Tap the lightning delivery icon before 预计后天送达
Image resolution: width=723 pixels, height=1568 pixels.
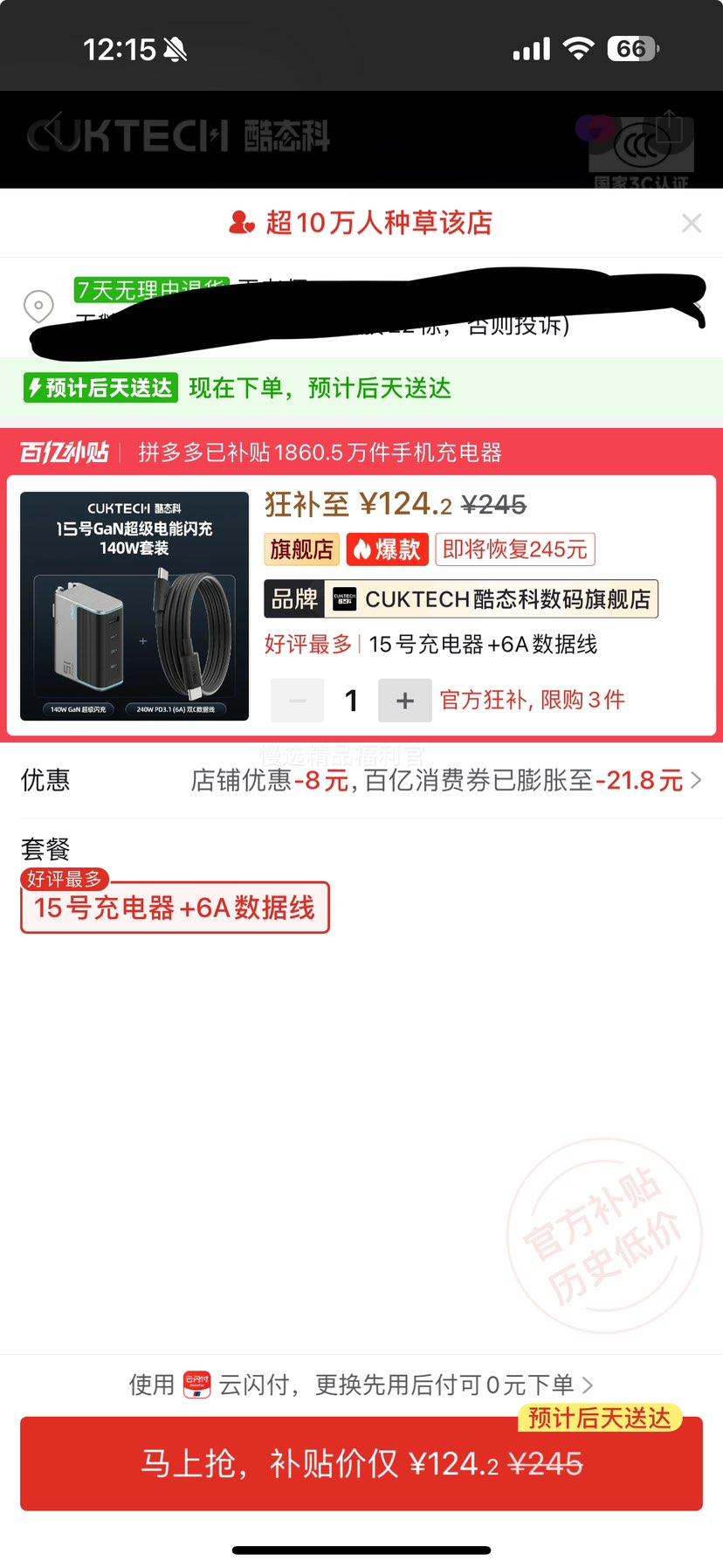tap(36, 388)
